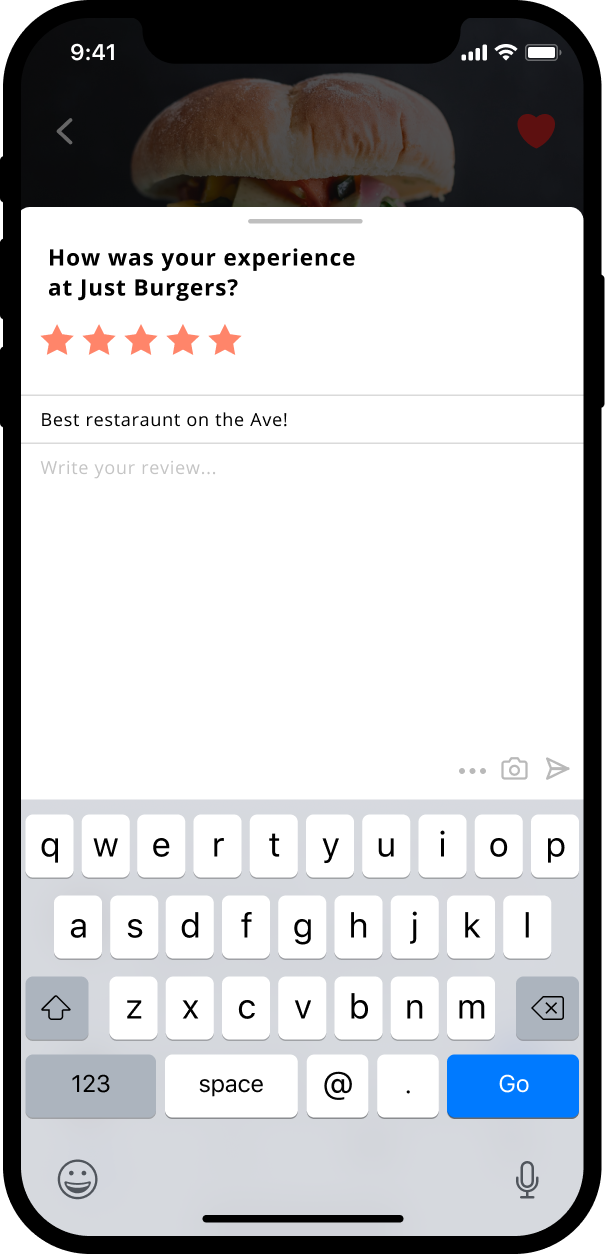This screenshot has width=605, height=1254.
Task: Open the three-dot more options
Action: pyautogui.click(x=472, y=770)
